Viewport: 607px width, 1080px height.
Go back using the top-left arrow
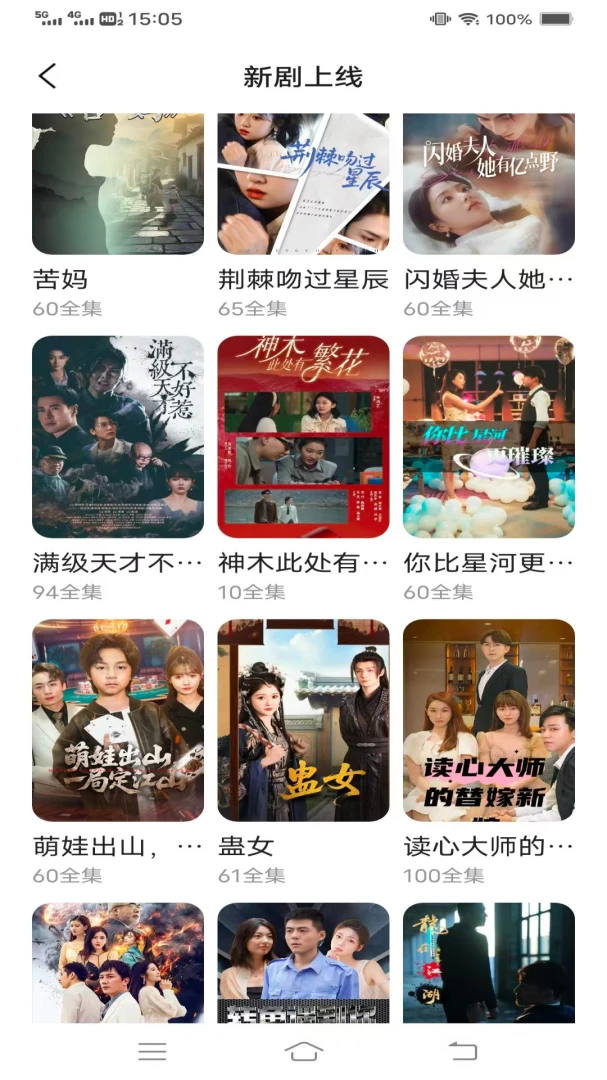tap(47, 76)
